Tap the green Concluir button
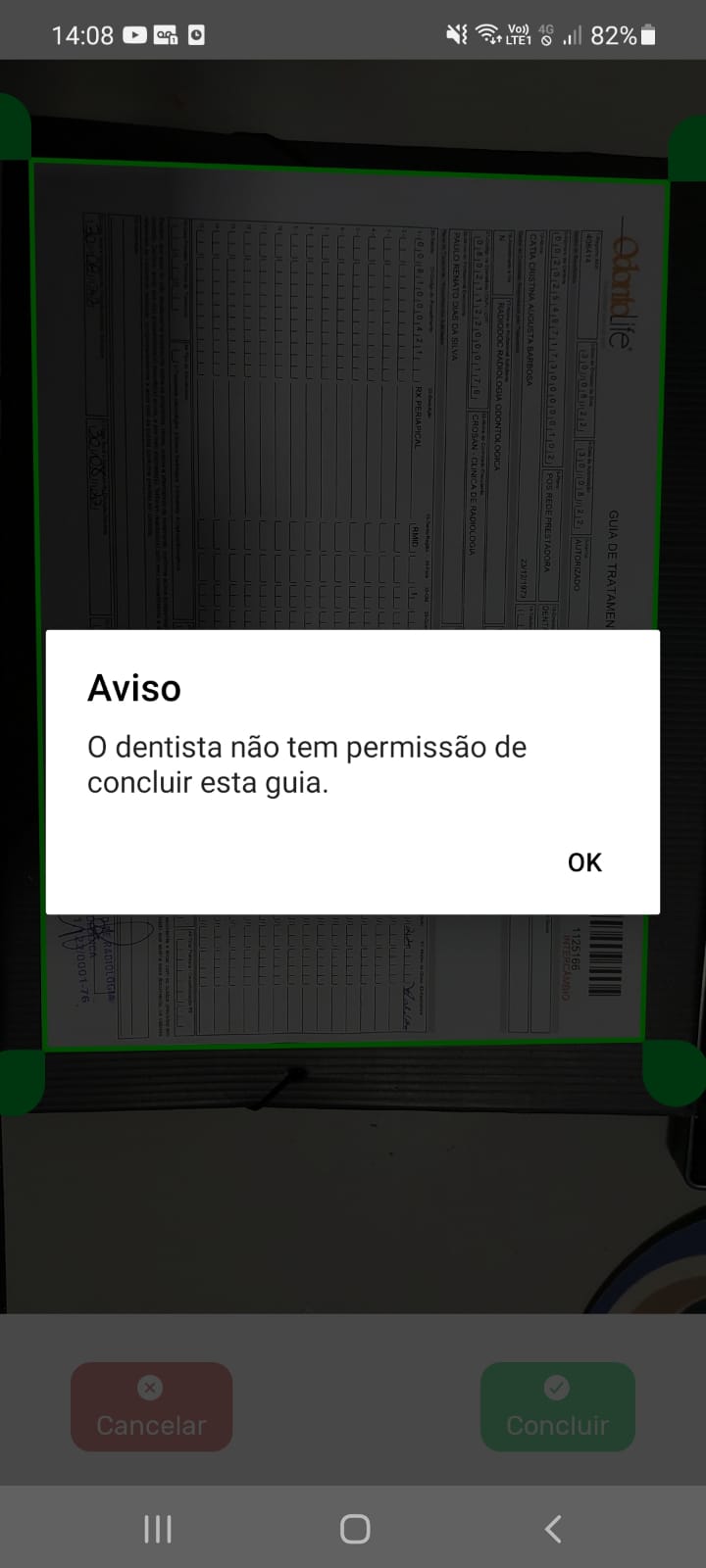The height and width of the screenshot is (1568, 706). pyautogui.click(x=557, y=1407)
